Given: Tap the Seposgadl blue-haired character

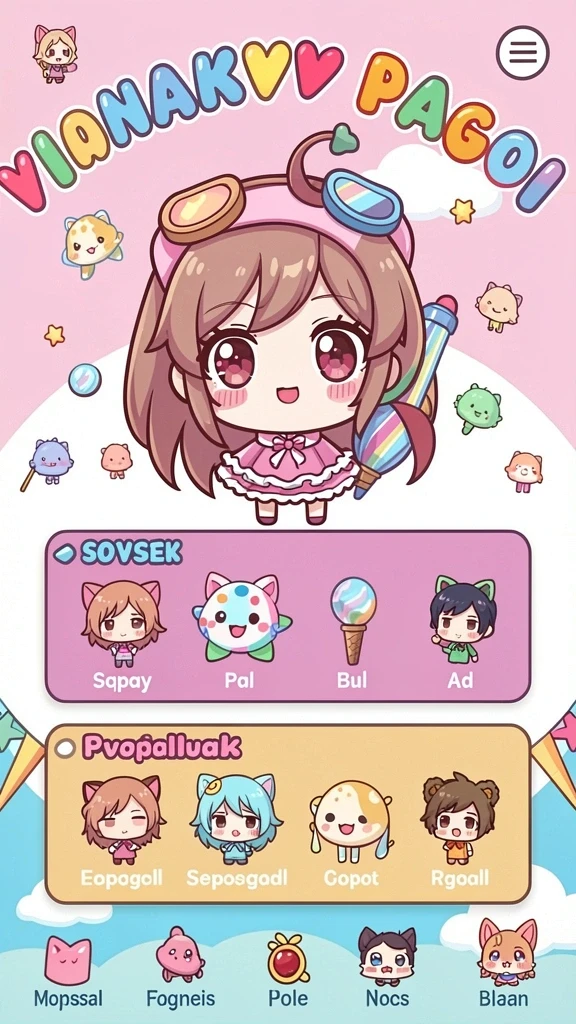Looking at the screenshot, I should [236, 831].
